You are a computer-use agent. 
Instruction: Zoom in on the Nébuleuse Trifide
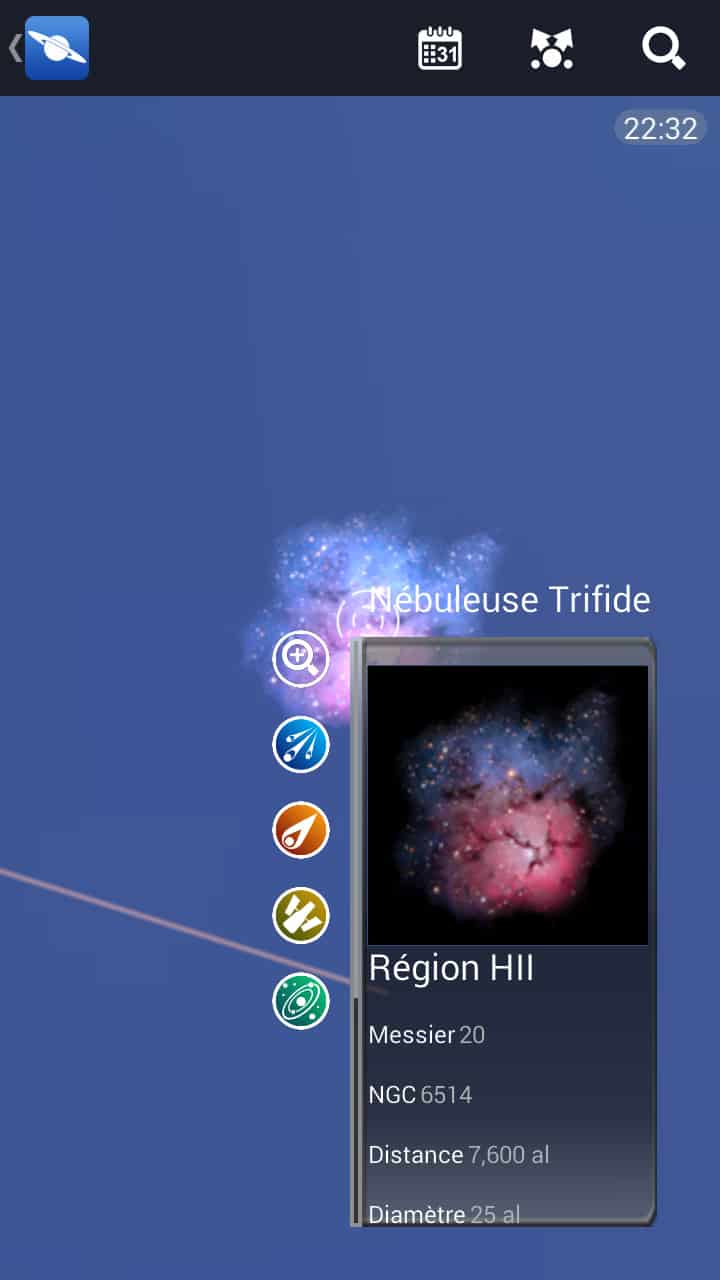coord(301,659)
